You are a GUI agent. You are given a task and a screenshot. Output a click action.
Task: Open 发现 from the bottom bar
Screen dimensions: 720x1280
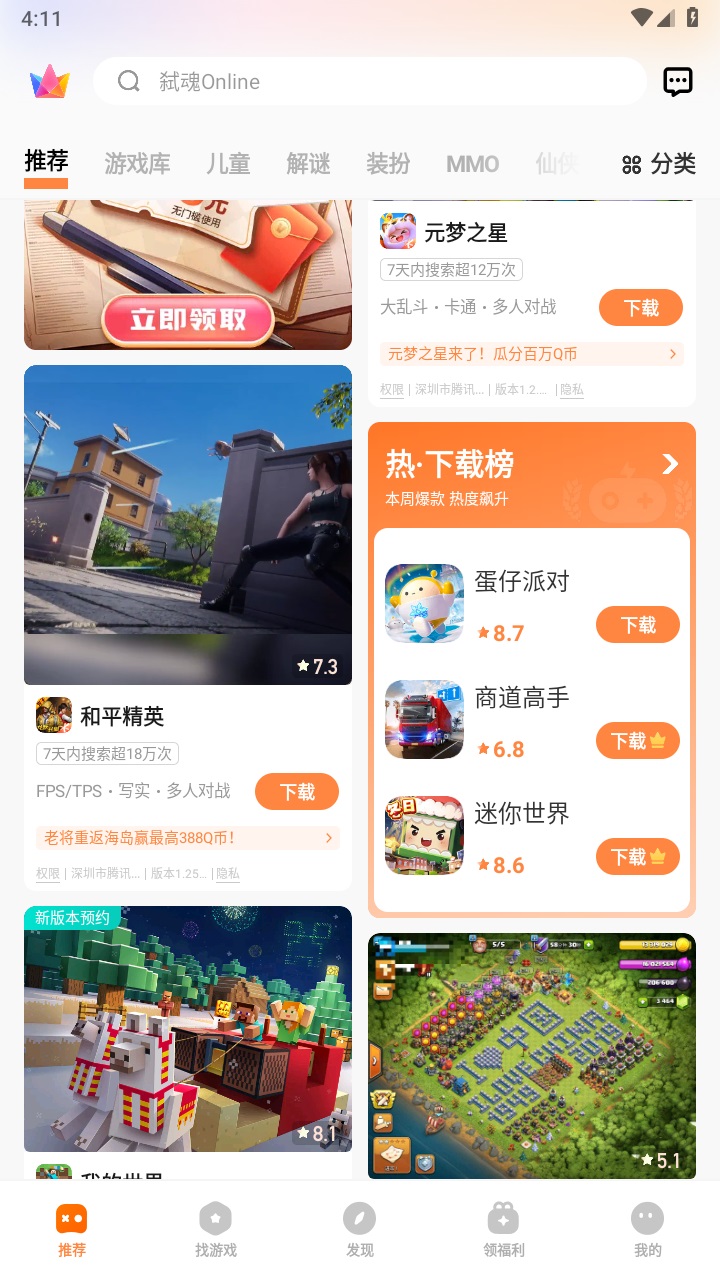(x=360, y=1227)
